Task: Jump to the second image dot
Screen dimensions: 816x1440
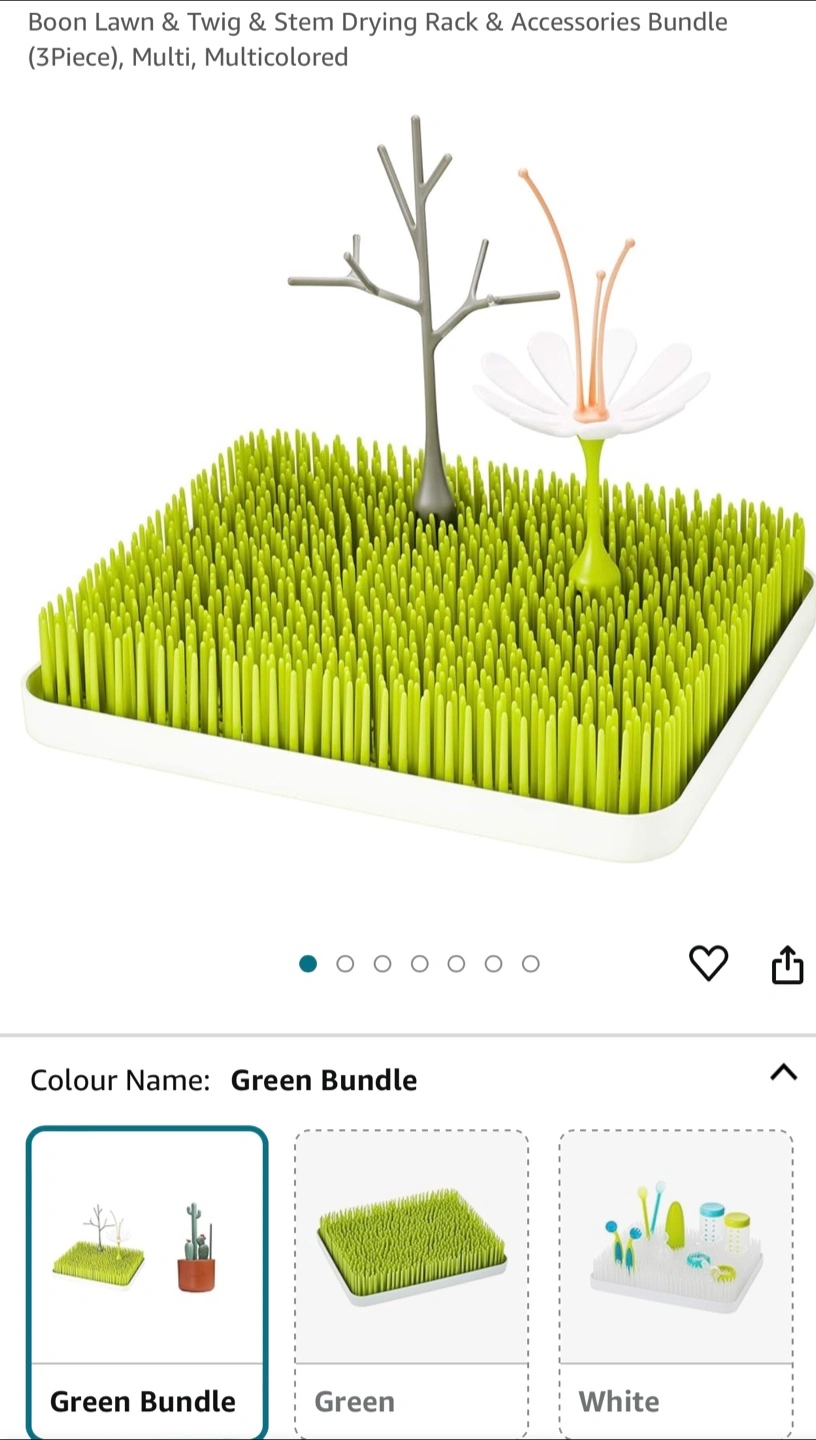Action: [345, 963]
